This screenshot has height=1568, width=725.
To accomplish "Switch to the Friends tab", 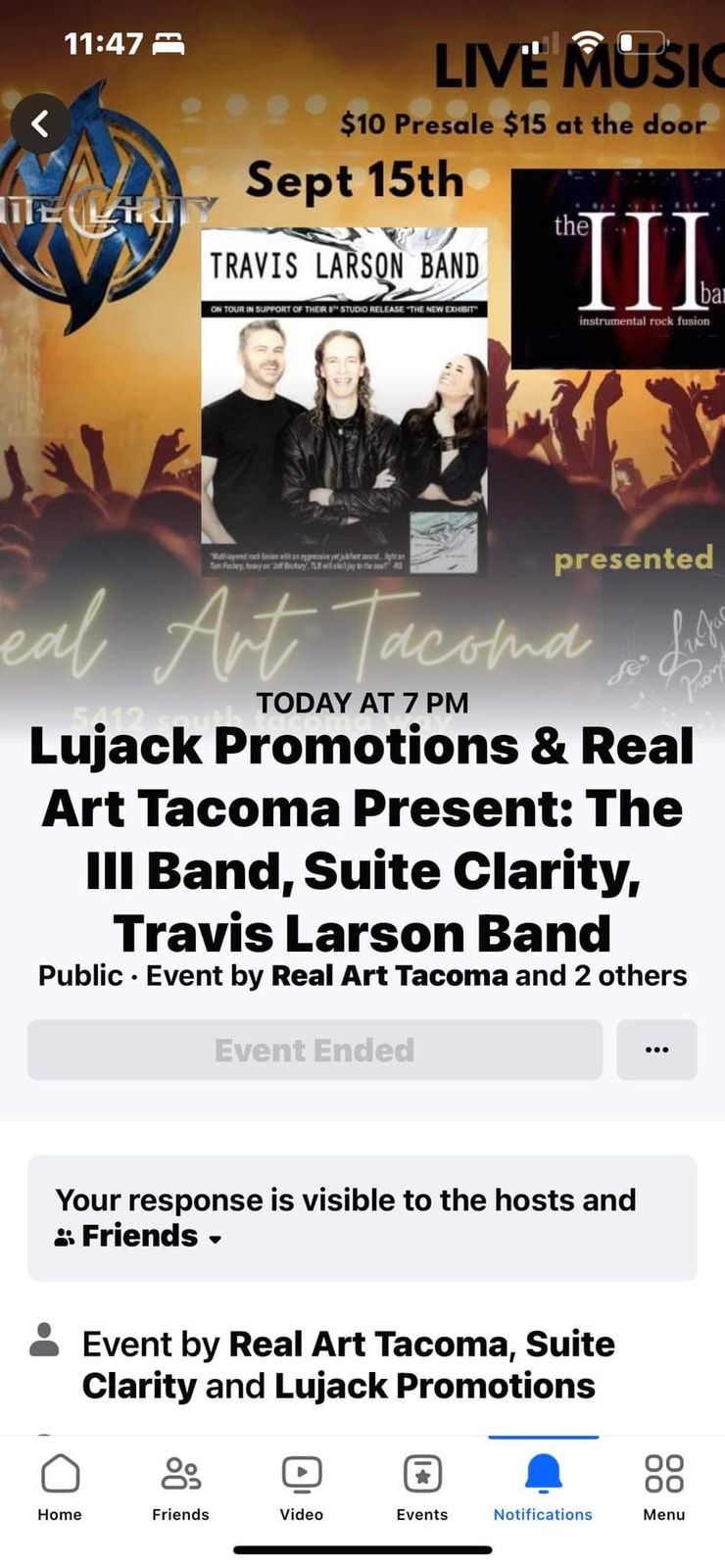I will pyautogui.click(x=180, y=1486).
